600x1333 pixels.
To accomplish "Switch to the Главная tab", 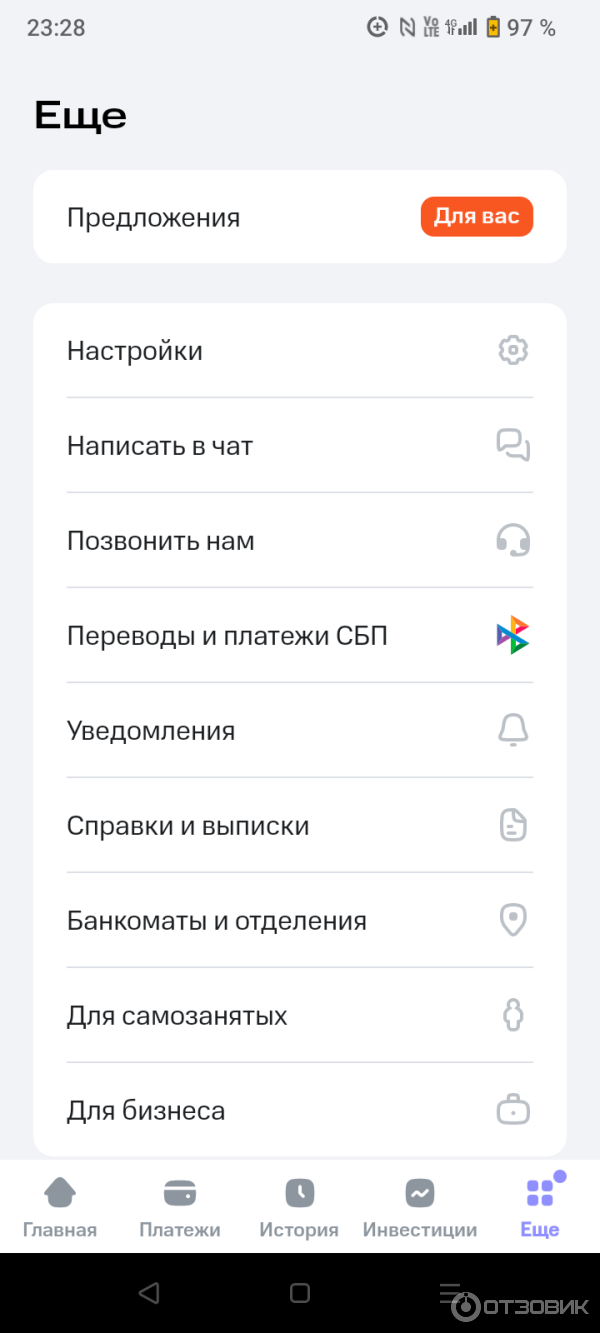I will [60, 1207].
